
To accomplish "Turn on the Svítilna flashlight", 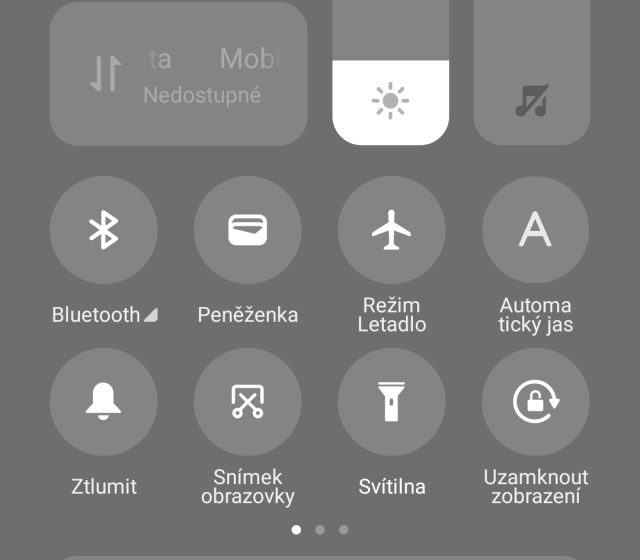I will [x=392, y=402].
